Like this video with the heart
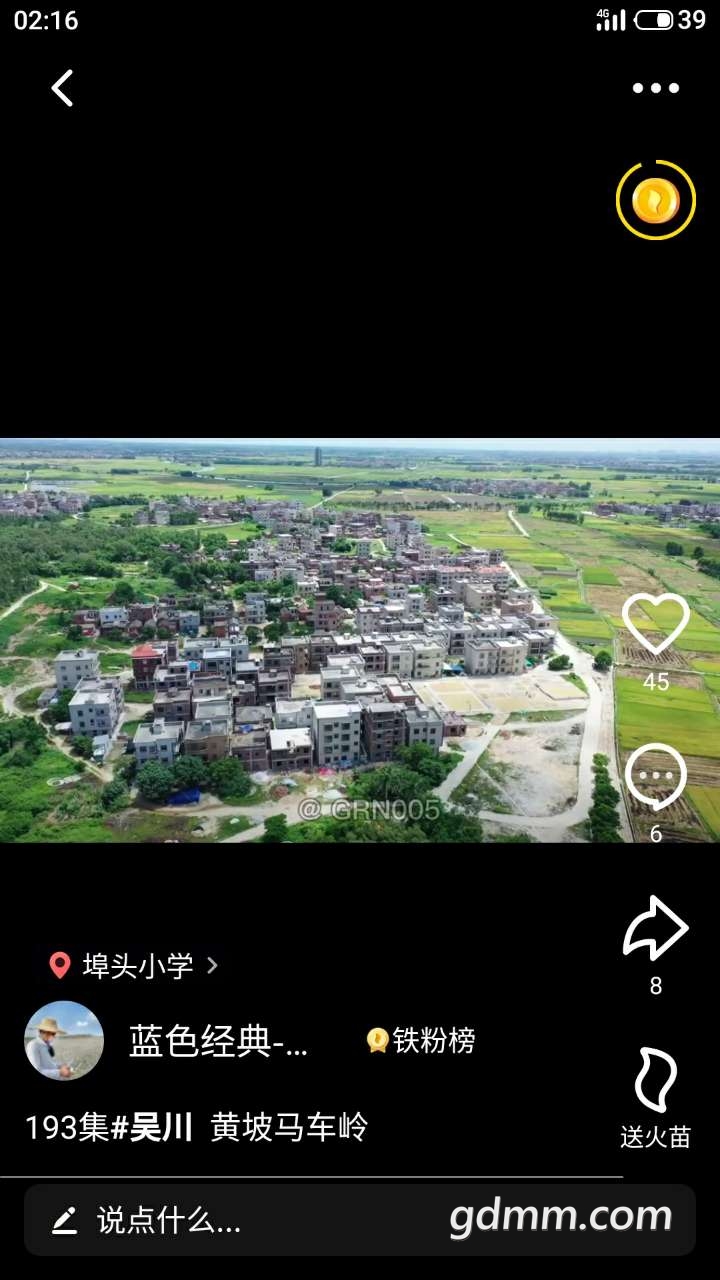 pos(656,626)
